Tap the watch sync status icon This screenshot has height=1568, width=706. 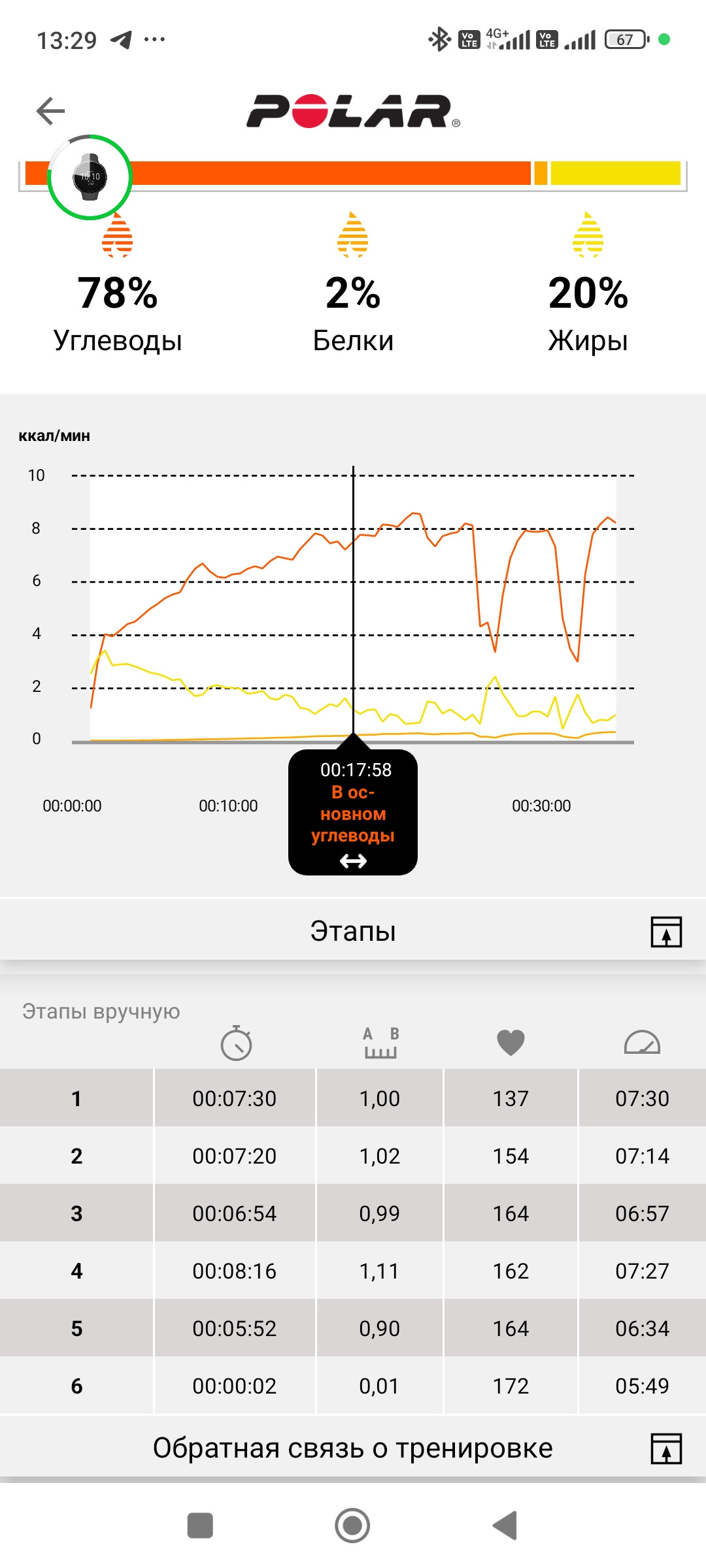90,177
